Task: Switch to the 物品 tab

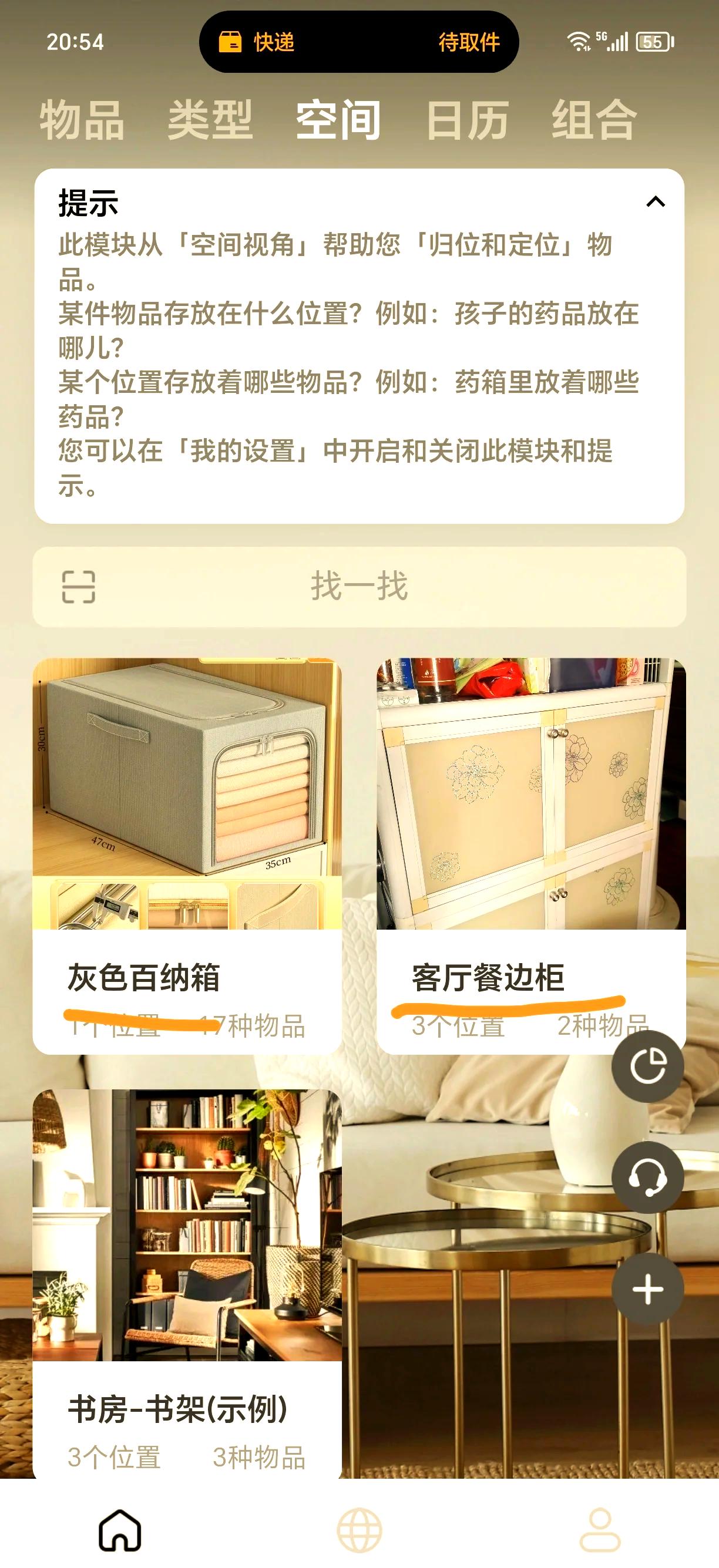Action: [x=82, y=120]
